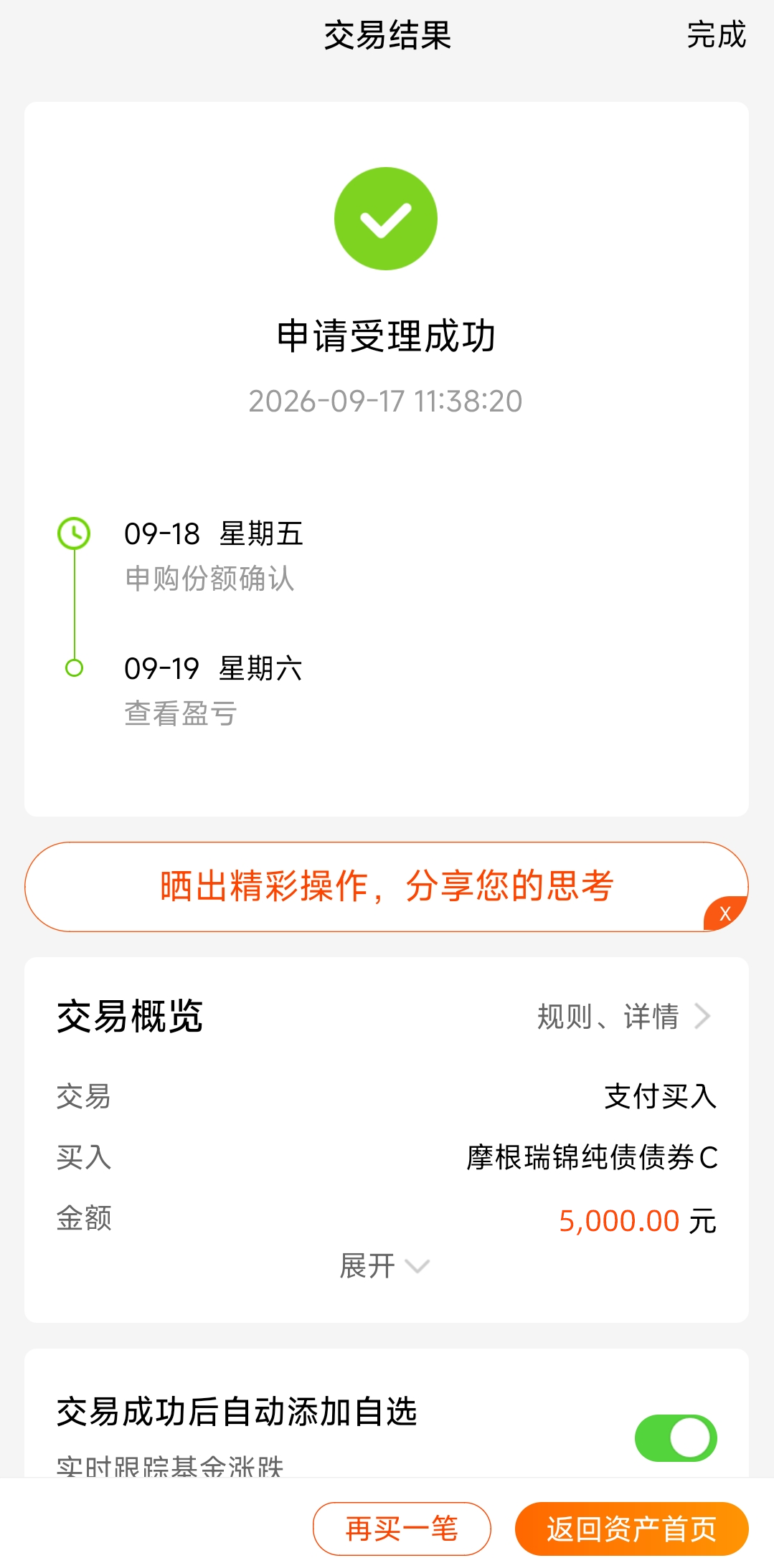The height and width of the screenshot is (1568, 774).
Task: Open 规则、详情 link
Action: pos(623,1016)
